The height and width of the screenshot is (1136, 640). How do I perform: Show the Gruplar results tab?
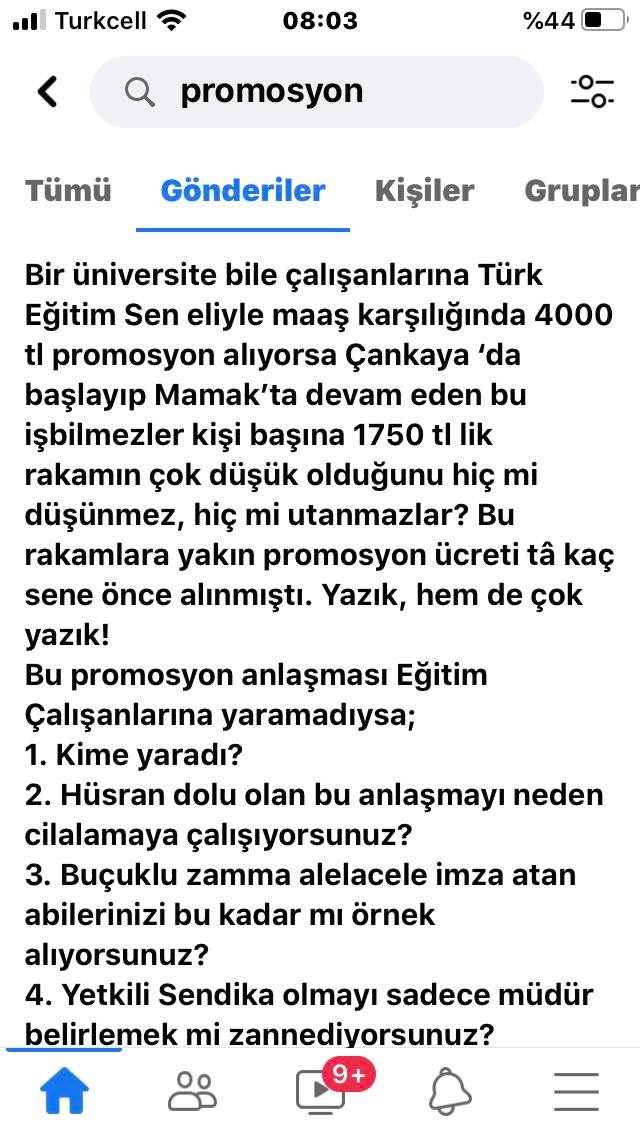click(581, 191)
